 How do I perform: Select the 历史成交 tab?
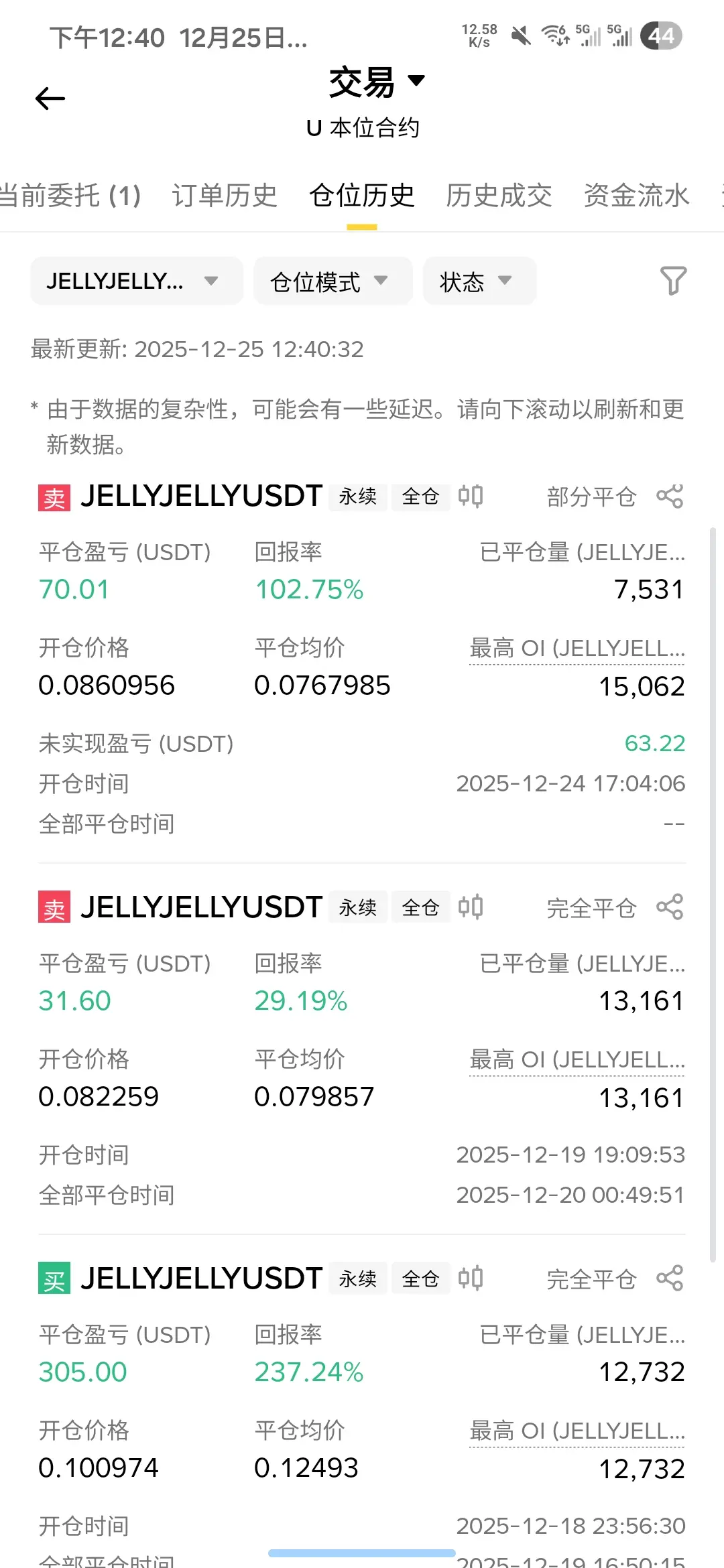click(x=499, y=196)
